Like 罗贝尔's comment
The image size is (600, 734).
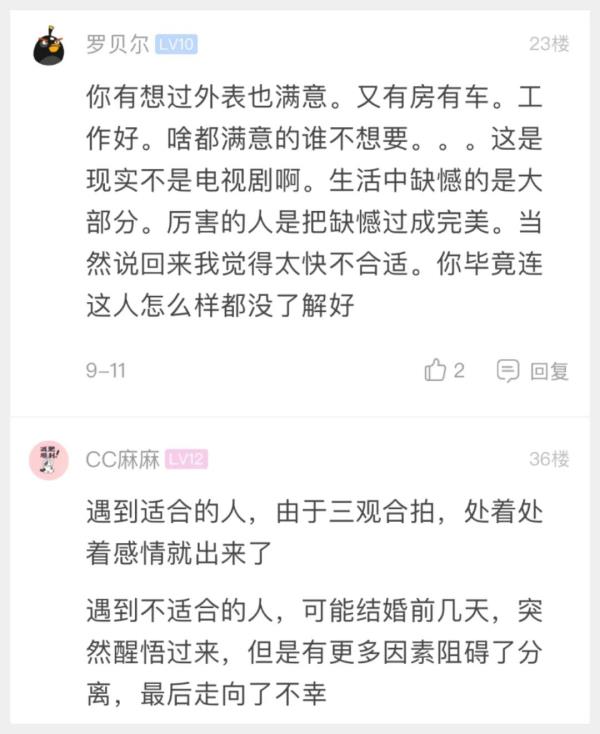point(436,371)
